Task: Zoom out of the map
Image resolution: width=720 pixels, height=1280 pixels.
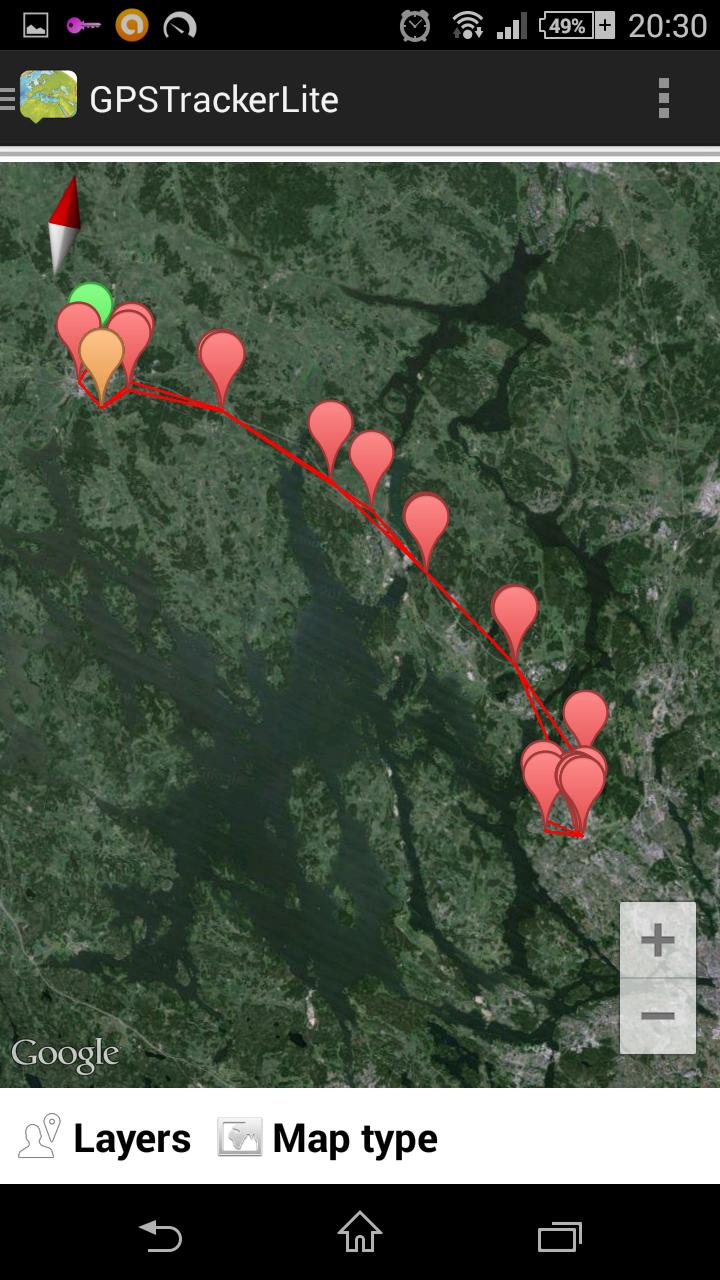Action: coord(657,1016)
